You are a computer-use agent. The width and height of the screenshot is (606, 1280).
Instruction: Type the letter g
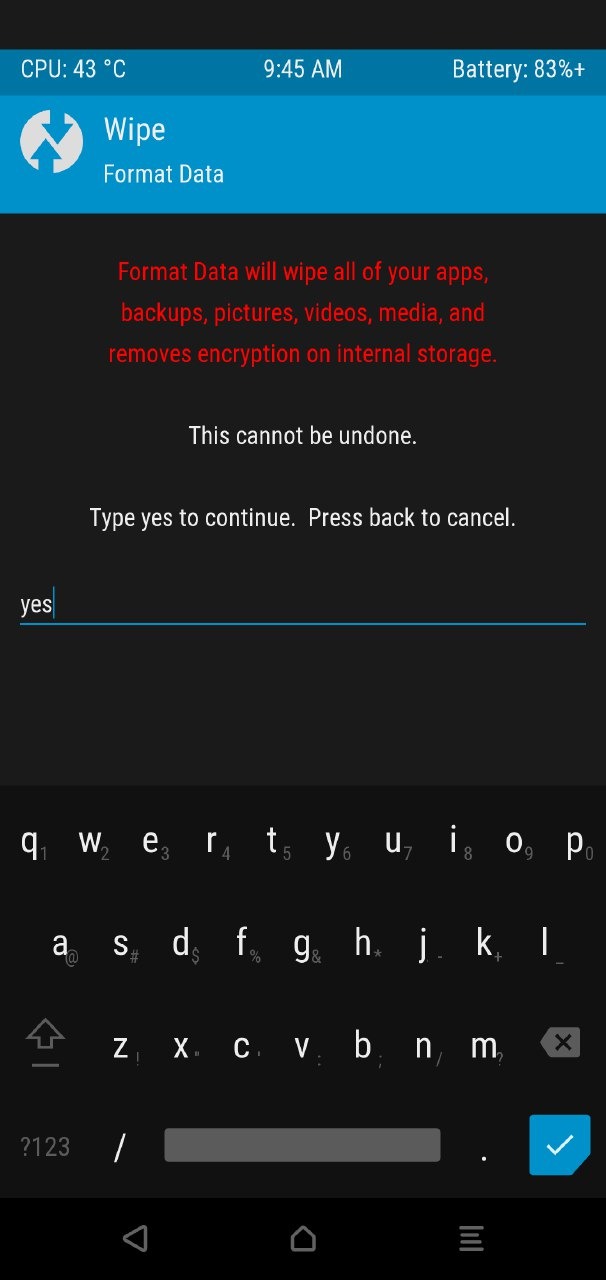302,943
